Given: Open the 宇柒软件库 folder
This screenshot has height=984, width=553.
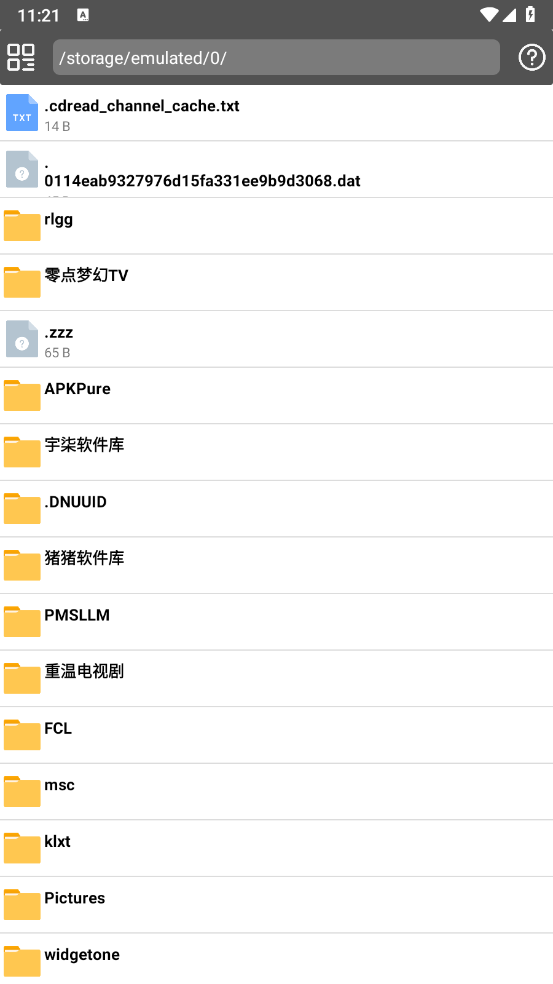Looking at the screenshot, I should coord(276,452).
